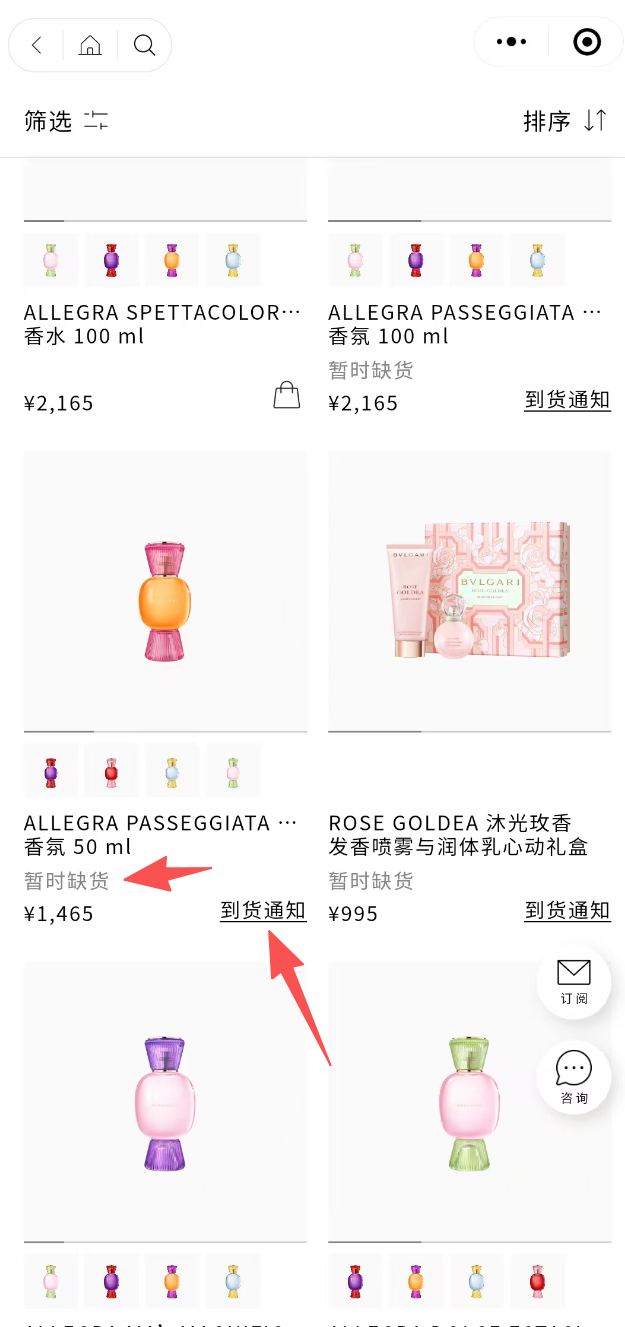
Task: Open the pink perfume with green cap
Action: point(470,1103)
